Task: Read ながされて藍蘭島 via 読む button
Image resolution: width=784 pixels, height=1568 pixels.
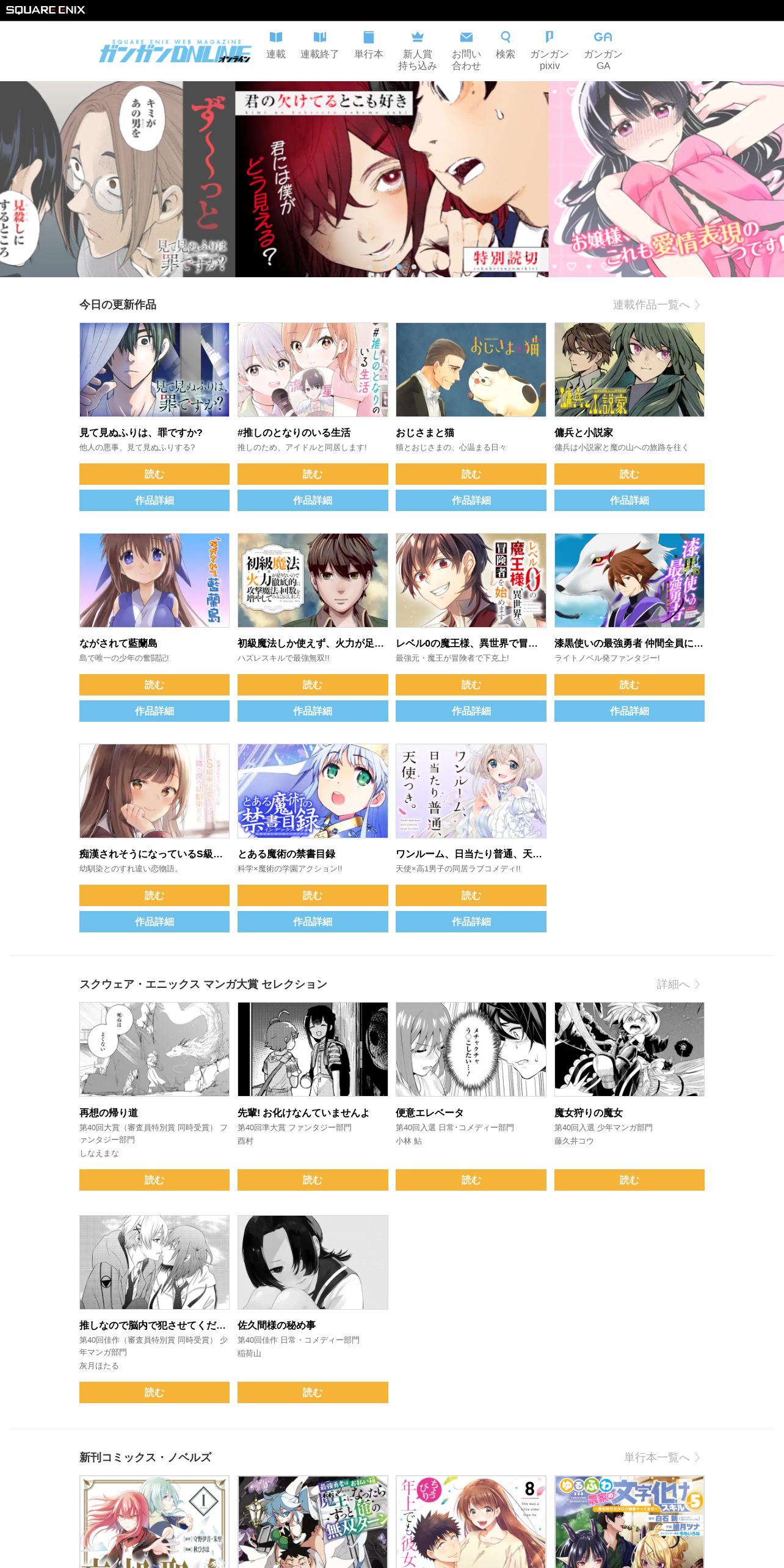Action: pos(154,685)
